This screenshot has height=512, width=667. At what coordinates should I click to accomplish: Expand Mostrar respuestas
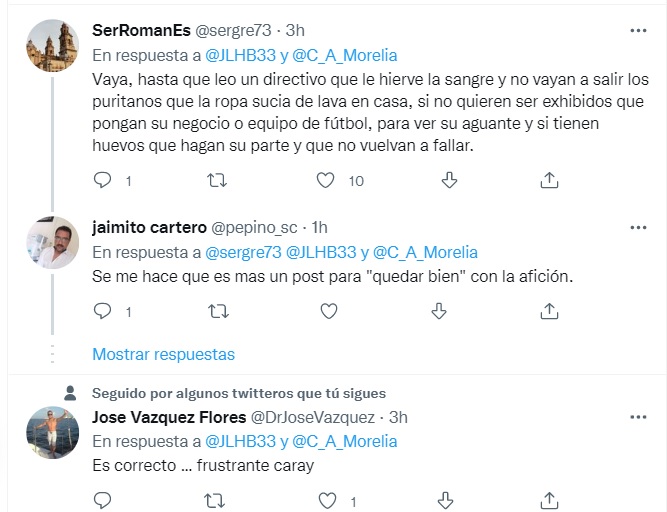coord(163,354)
